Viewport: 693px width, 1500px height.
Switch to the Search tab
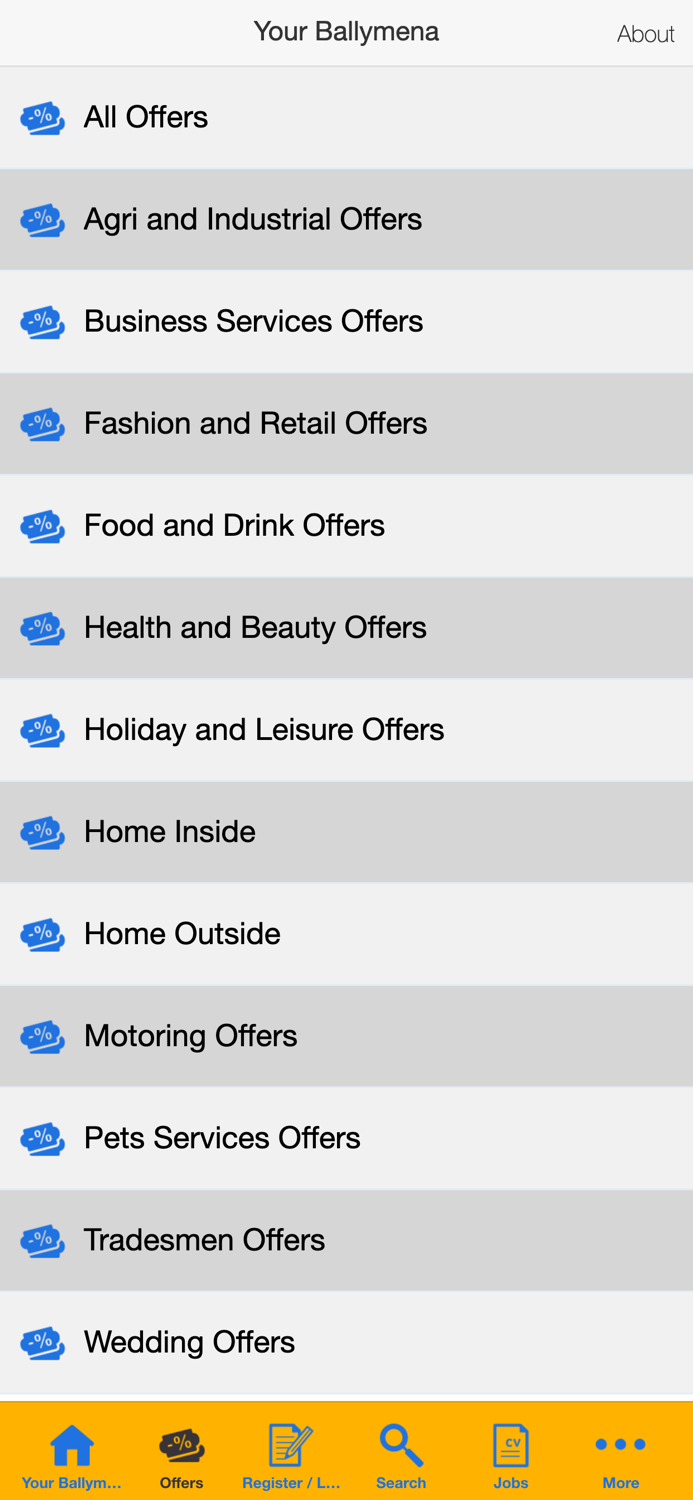click(x=401, y=1456)
